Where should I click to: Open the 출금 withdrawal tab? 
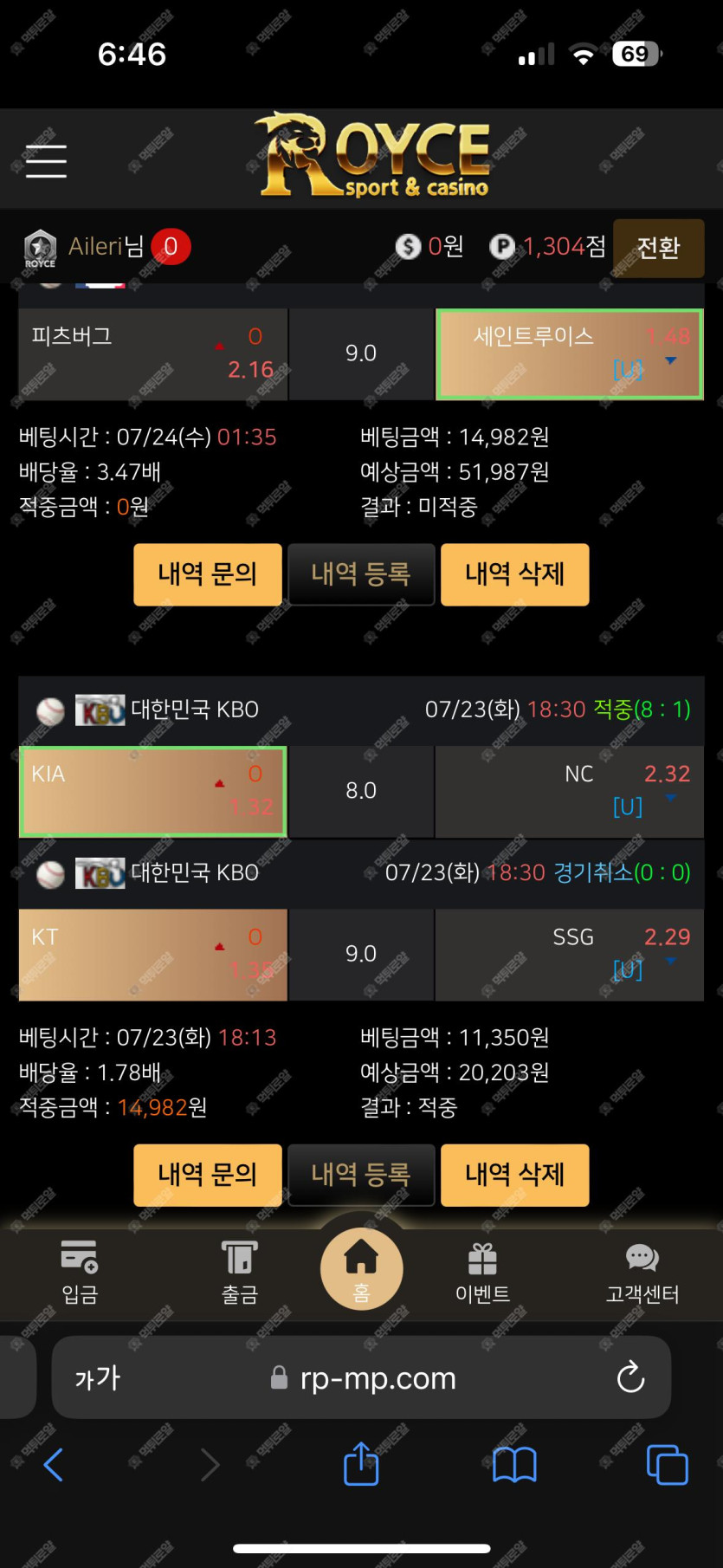[x=240, y=1272]
